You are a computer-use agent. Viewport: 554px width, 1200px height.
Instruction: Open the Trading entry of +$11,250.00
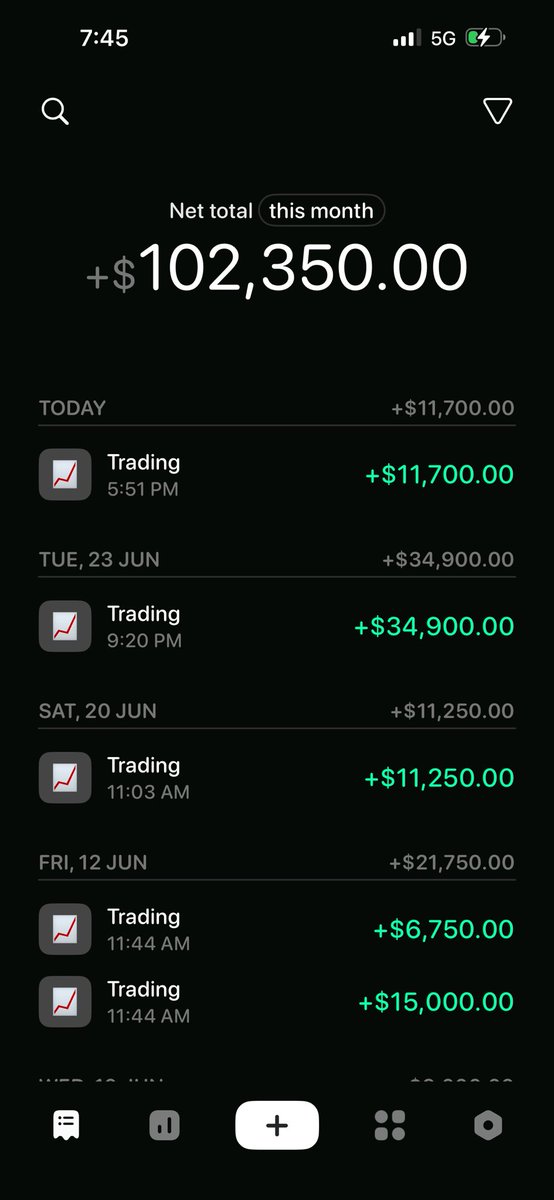[277, 778]
